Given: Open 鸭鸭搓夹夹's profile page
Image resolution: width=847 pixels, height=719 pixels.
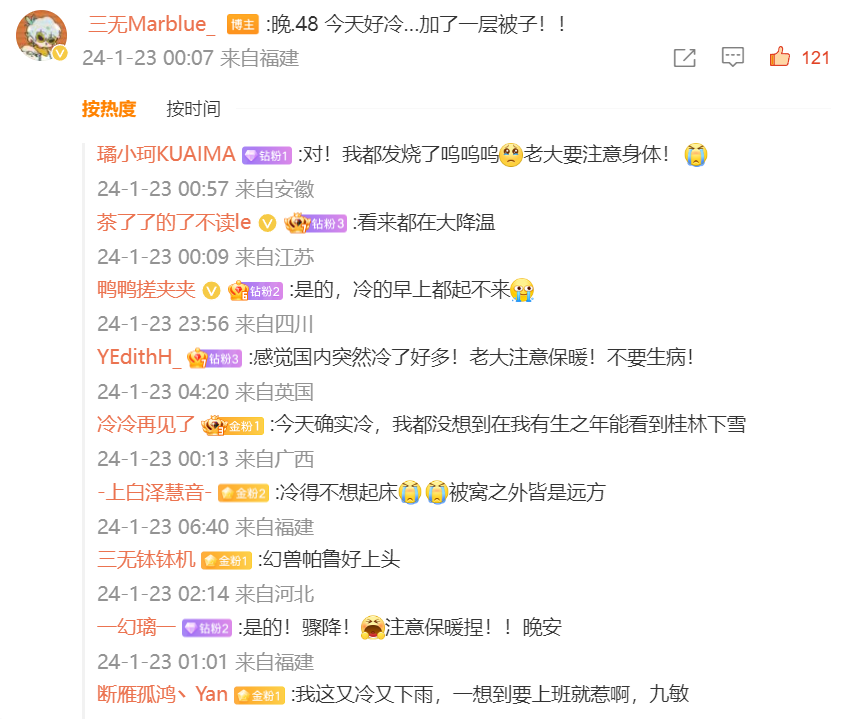Looking at the screenshot, I should pyautogui.click(x=146, y=290).
